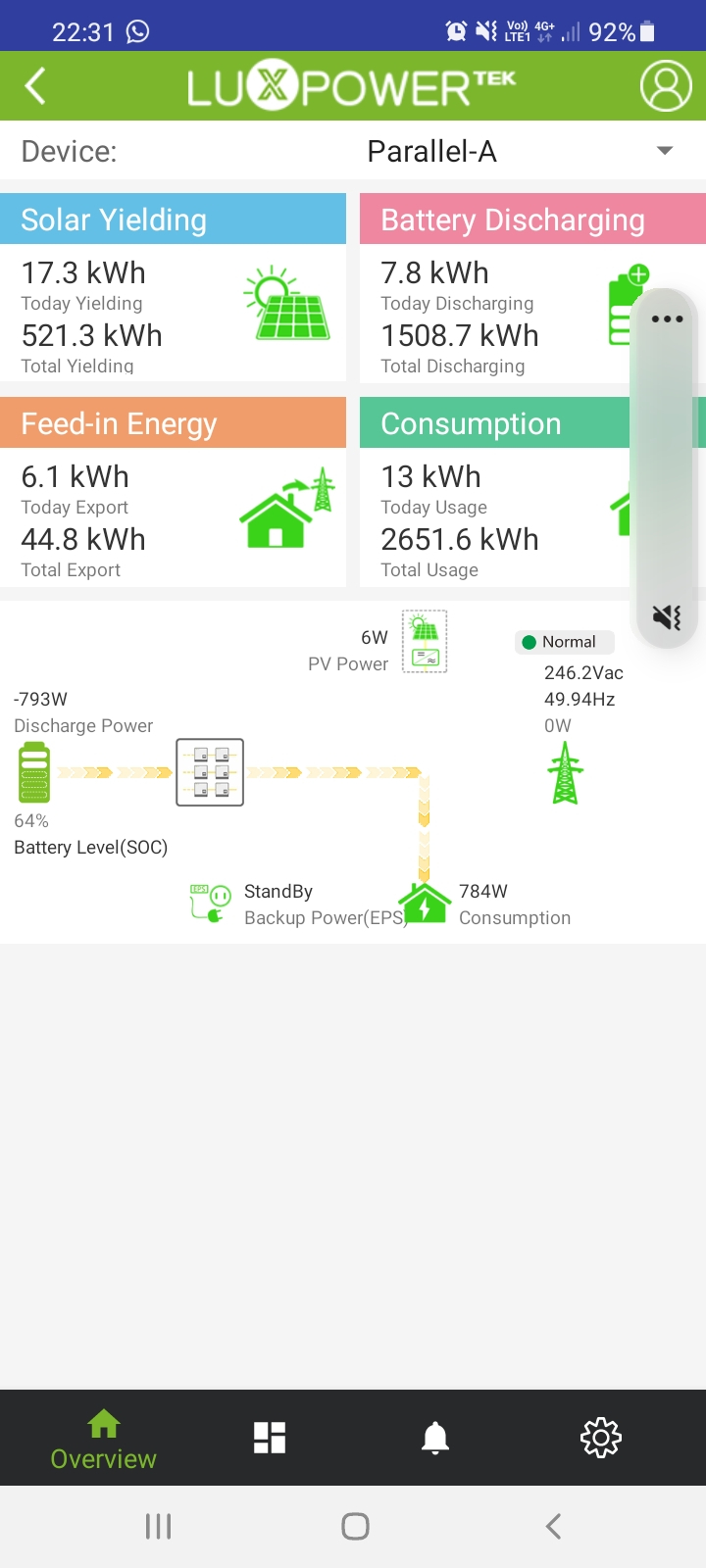Switch to the Overview tab
Image resolution: width=706 pixels, height=1568 pixels.
pyautogui.click(x=104, y=1440)
